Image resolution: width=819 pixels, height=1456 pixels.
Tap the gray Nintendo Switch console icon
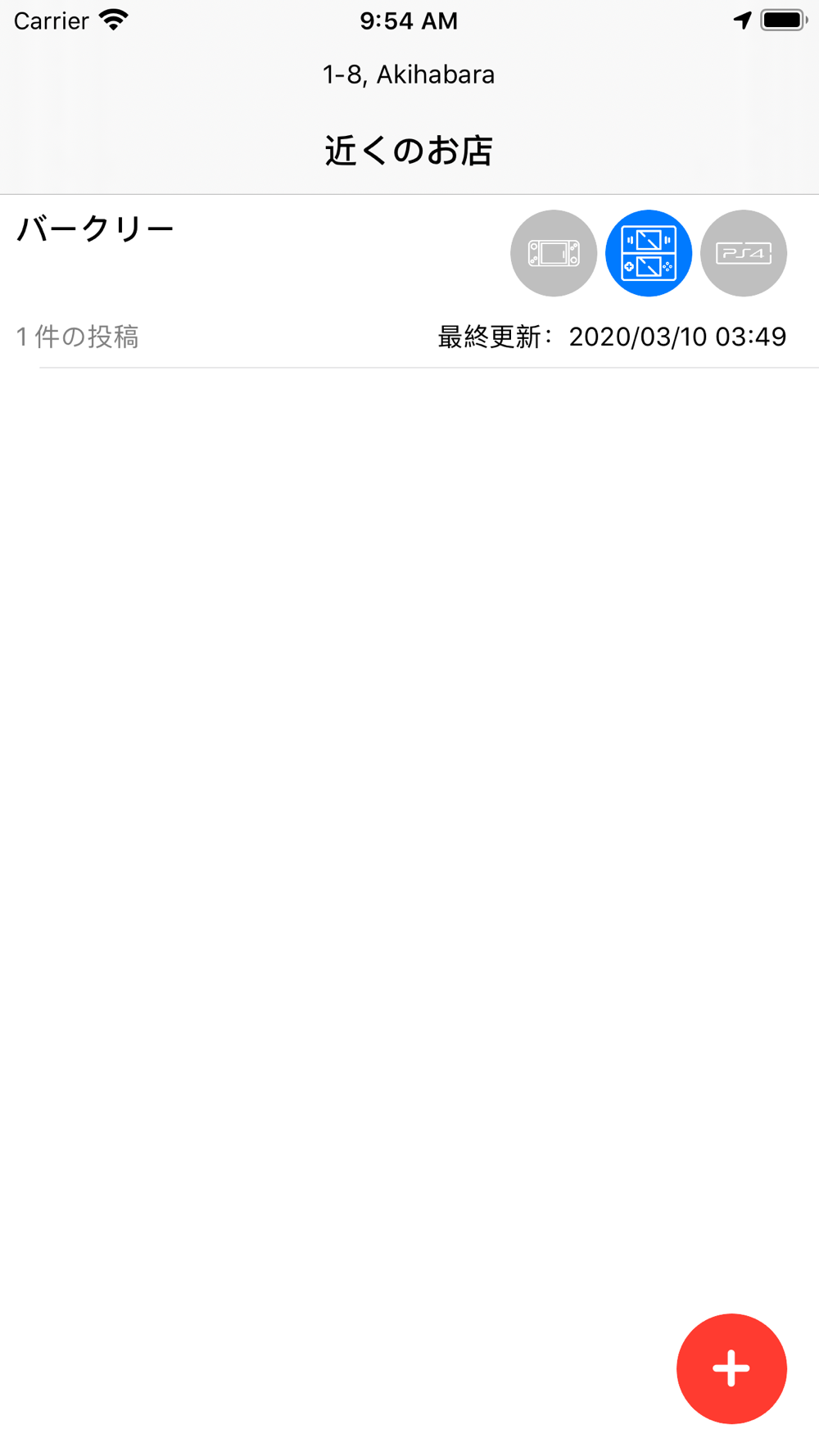coord(554,253)
